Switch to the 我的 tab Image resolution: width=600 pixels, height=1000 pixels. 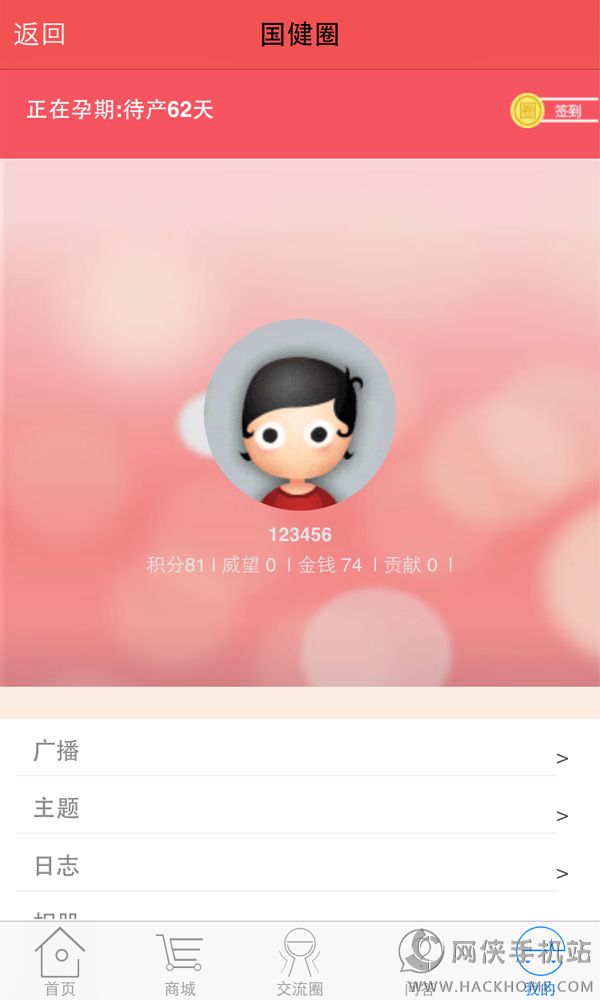(x=540, y=962)
